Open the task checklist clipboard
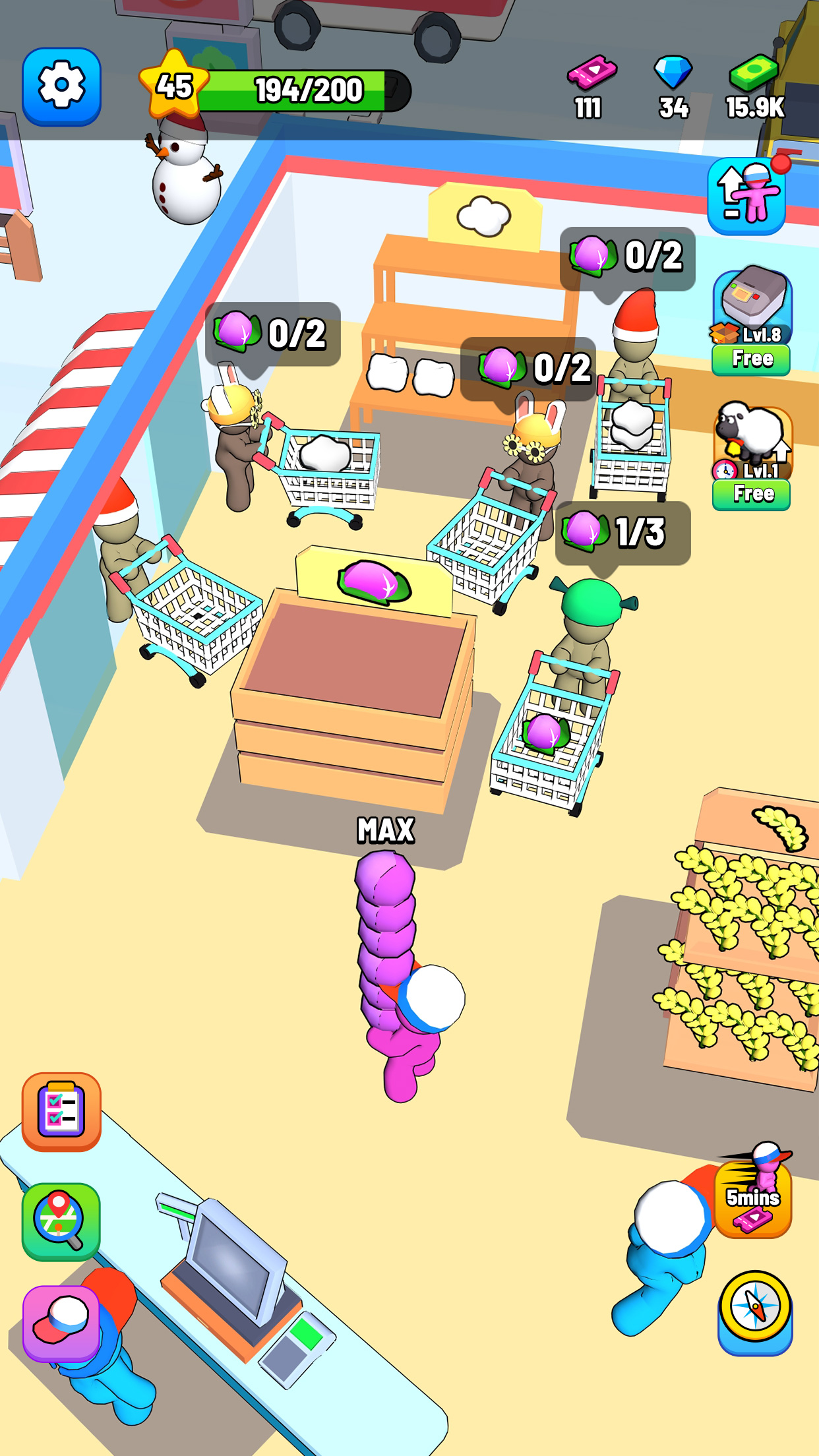819x1456 pixels. [61, 1111]
